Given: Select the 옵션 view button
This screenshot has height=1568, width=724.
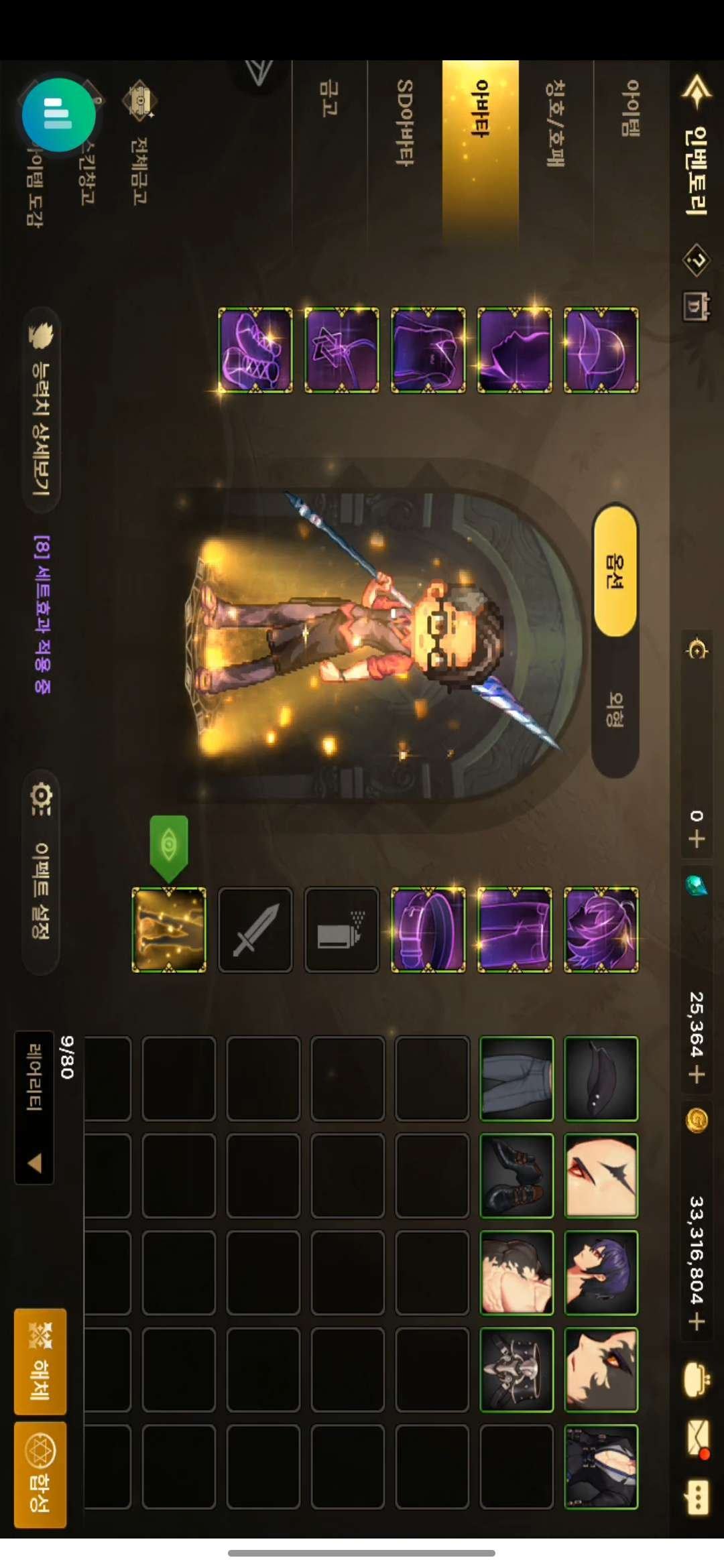Looking at the screenshot, I should 615,570.
